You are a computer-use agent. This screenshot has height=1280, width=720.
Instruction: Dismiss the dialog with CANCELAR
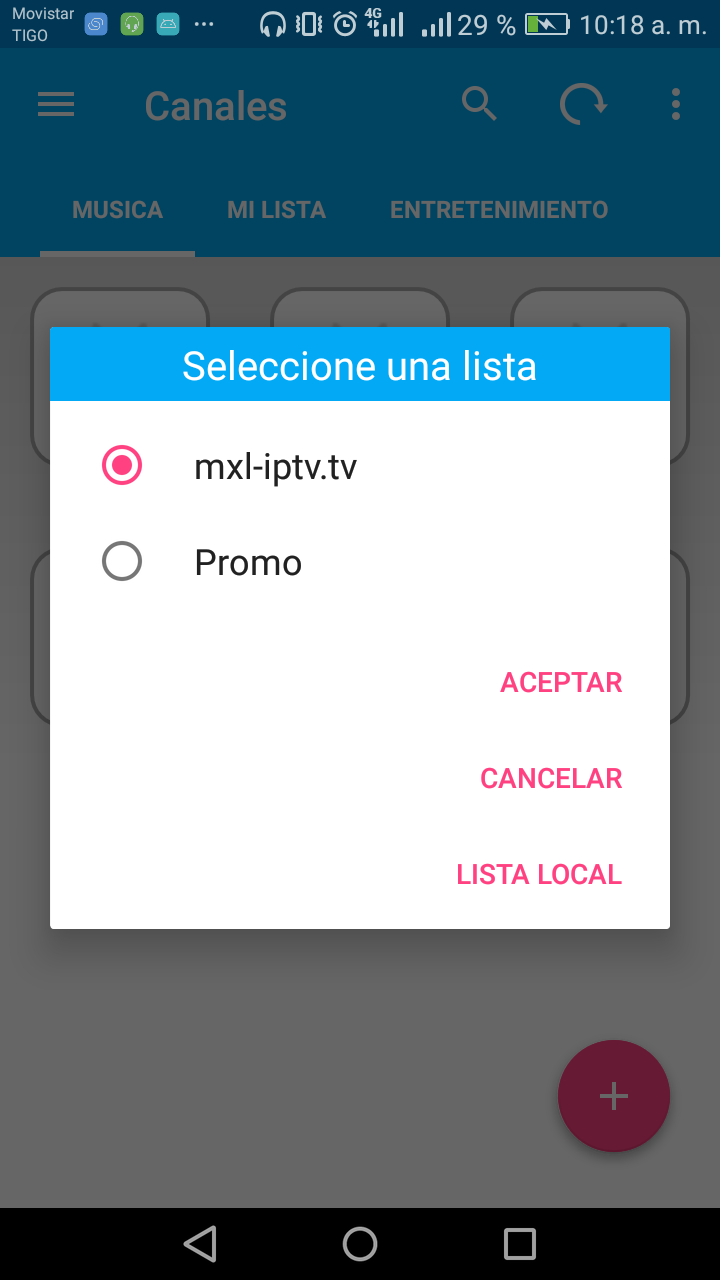551,778
